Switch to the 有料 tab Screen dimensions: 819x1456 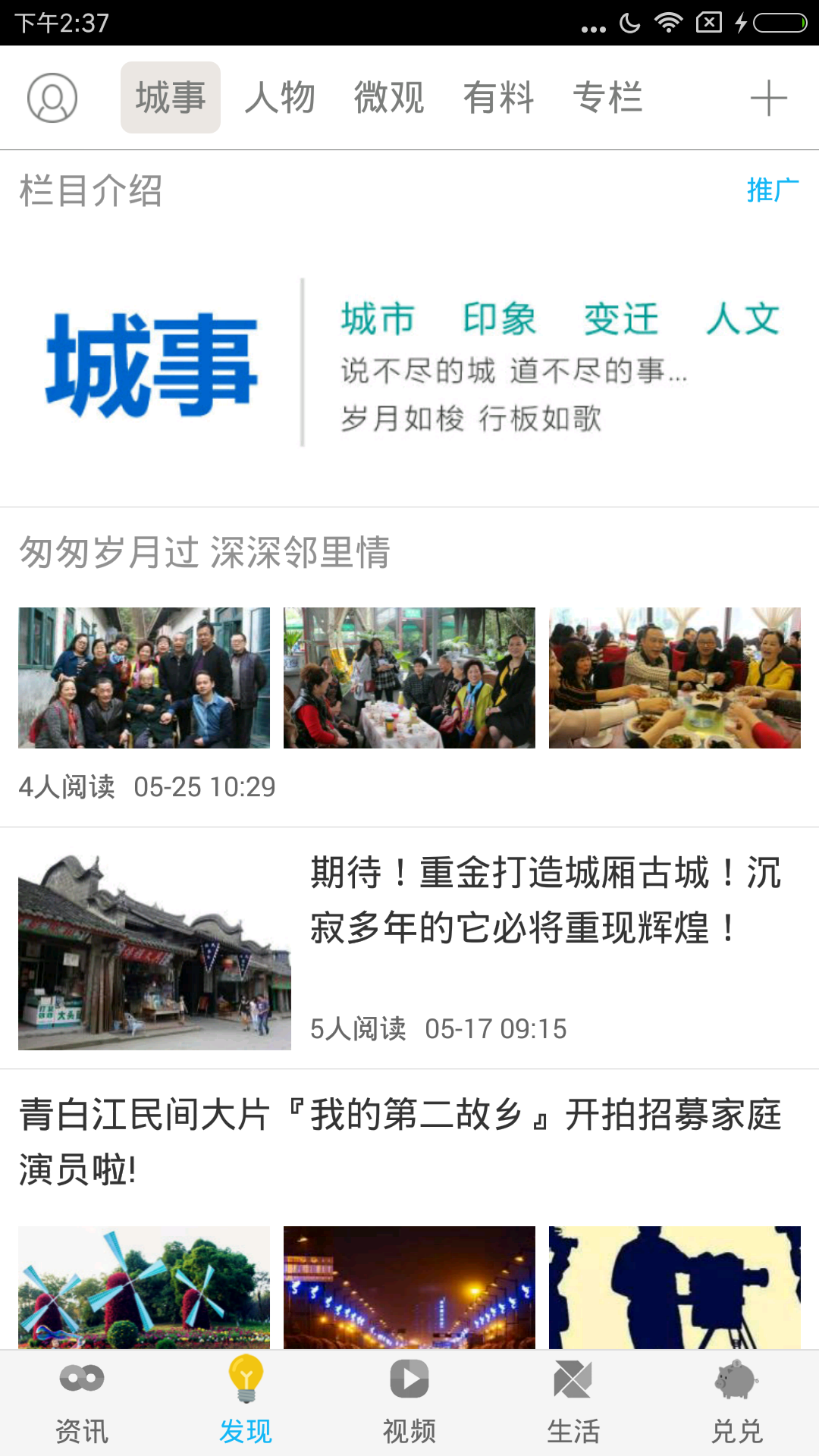498,98
